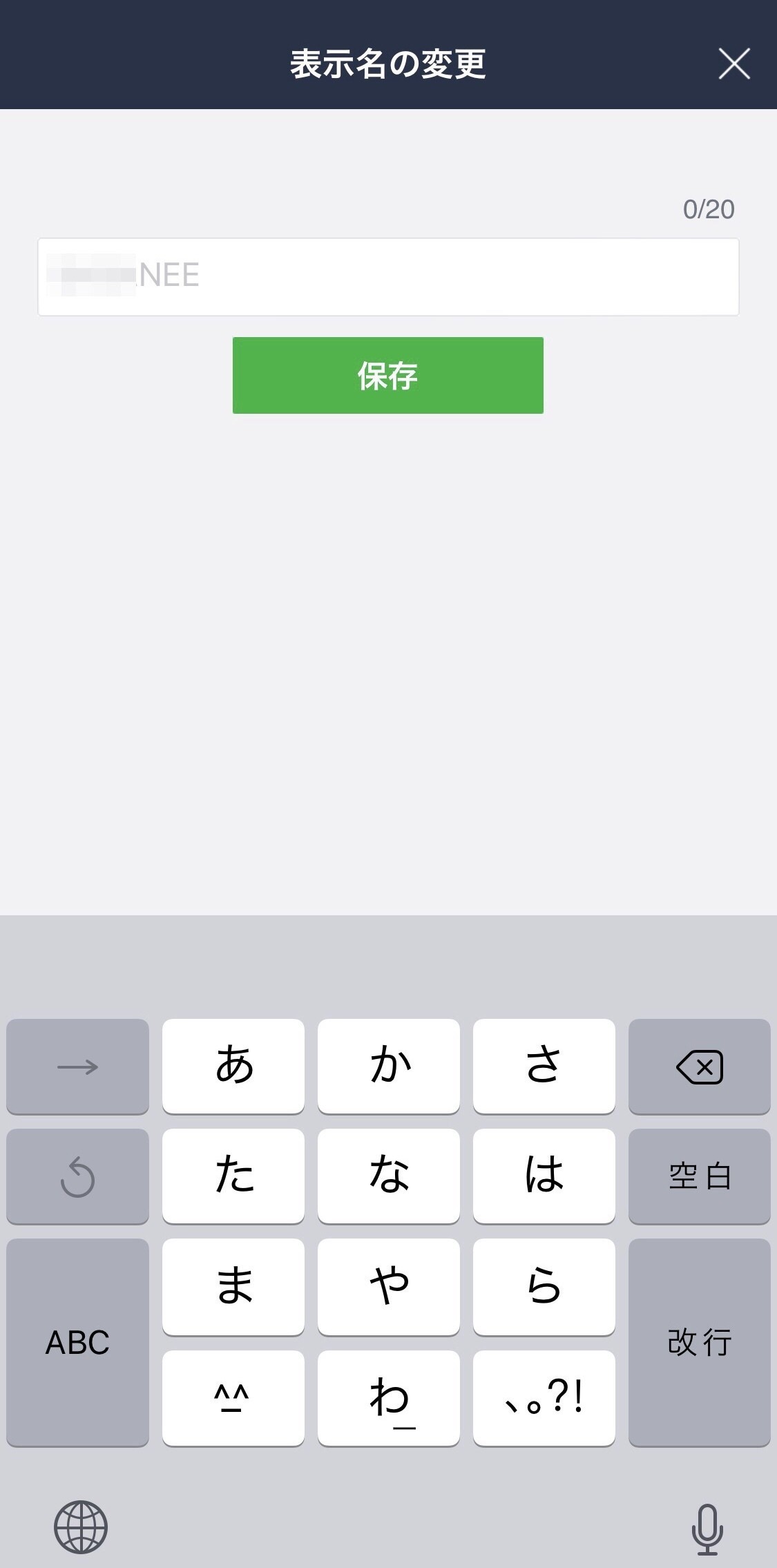Image resolution: width=777 pixels, height=1568 pixels.
Task: Save the display name with 保存
Action: coord(387,375)
